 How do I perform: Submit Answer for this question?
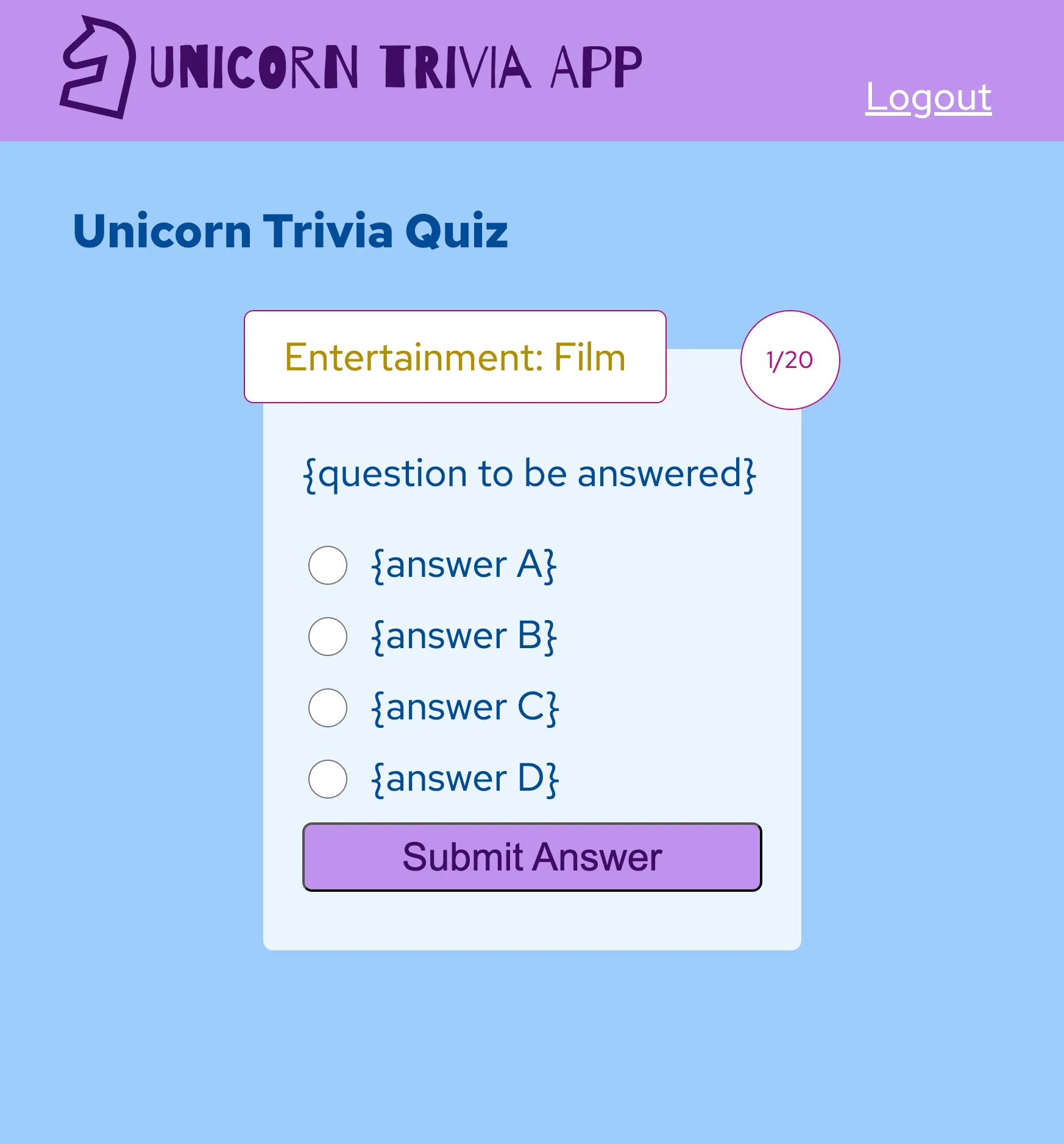click(532, 857)
